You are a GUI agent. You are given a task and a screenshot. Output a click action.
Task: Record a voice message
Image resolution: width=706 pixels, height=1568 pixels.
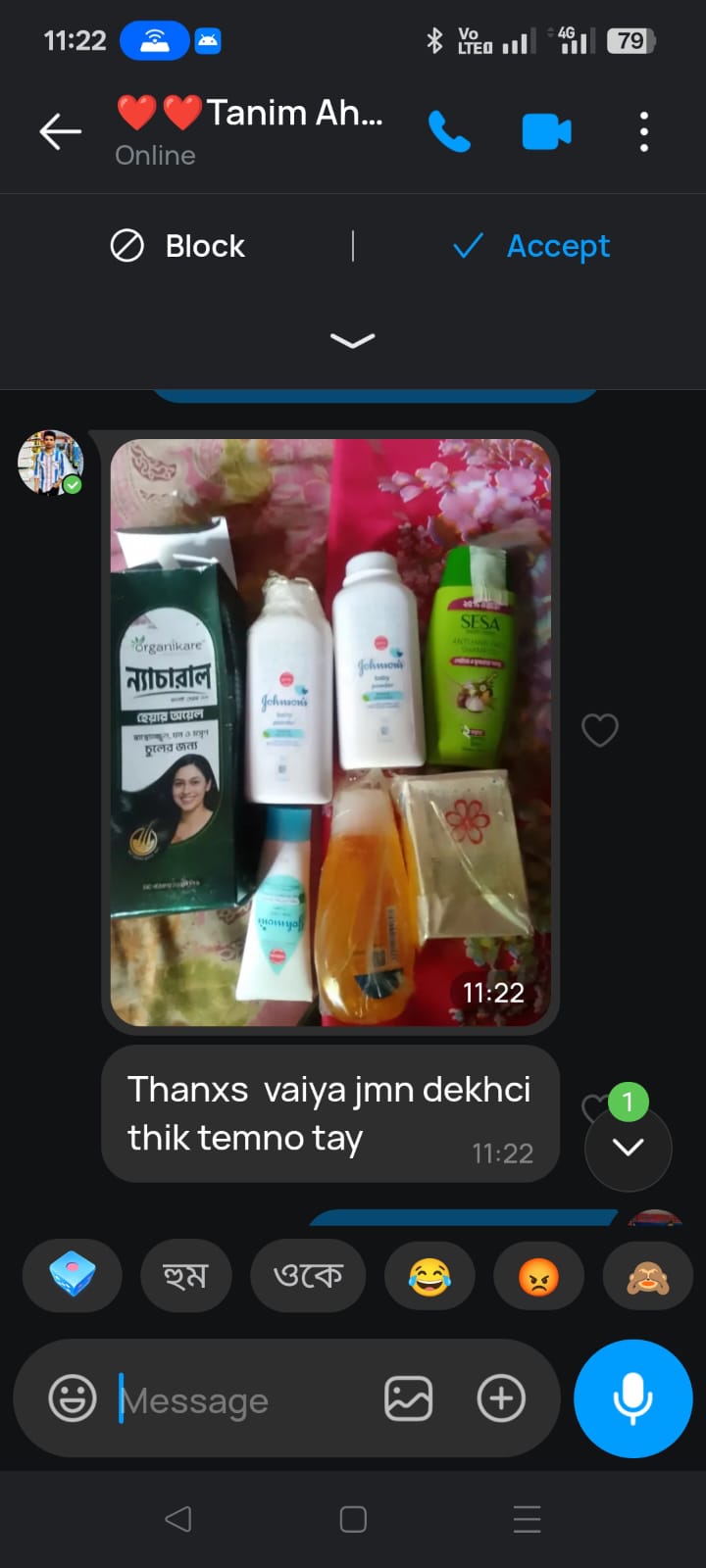[632, 1398]
